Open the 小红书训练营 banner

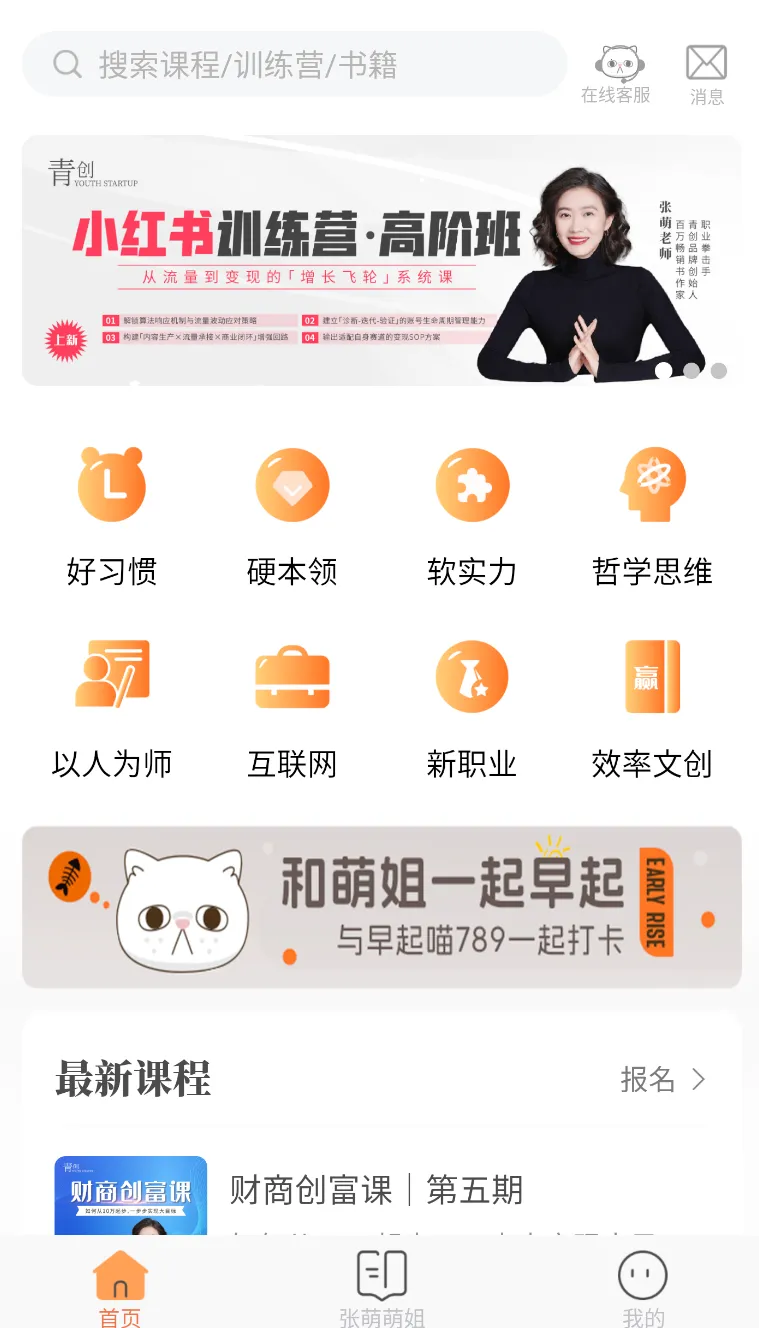coord(381,260)
